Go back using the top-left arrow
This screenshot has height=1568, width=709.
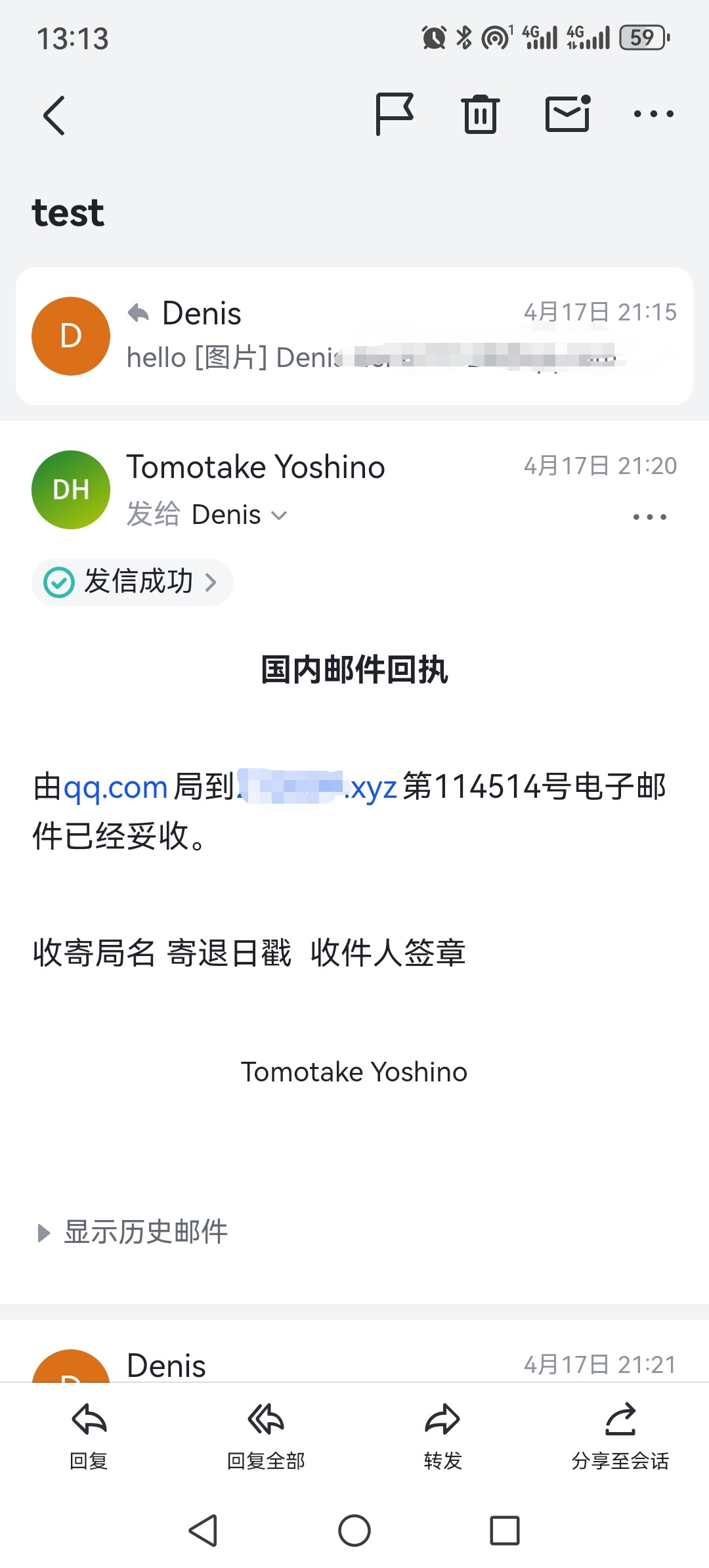click(54, 115)
